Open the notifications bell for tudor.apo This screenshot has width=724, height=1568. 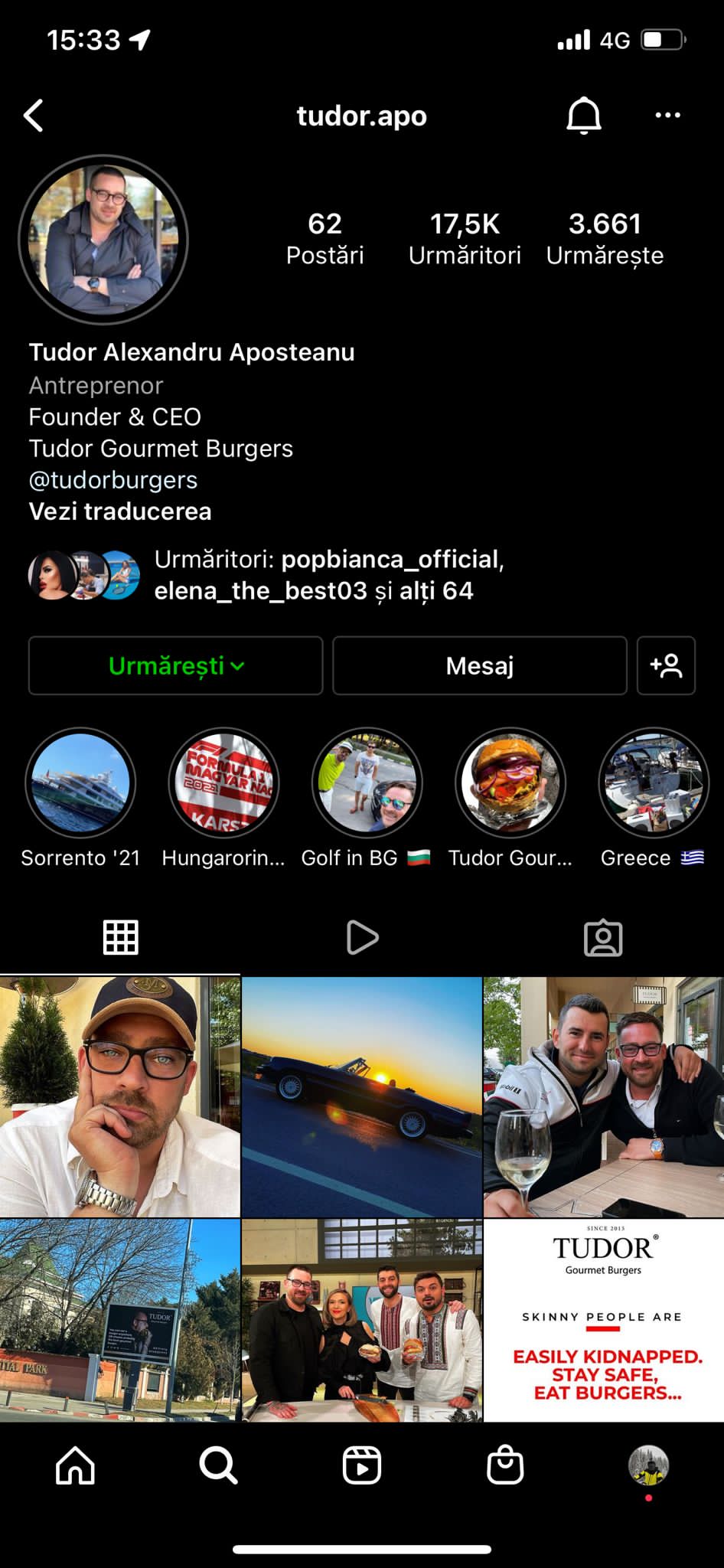click(x=583, y=116)
